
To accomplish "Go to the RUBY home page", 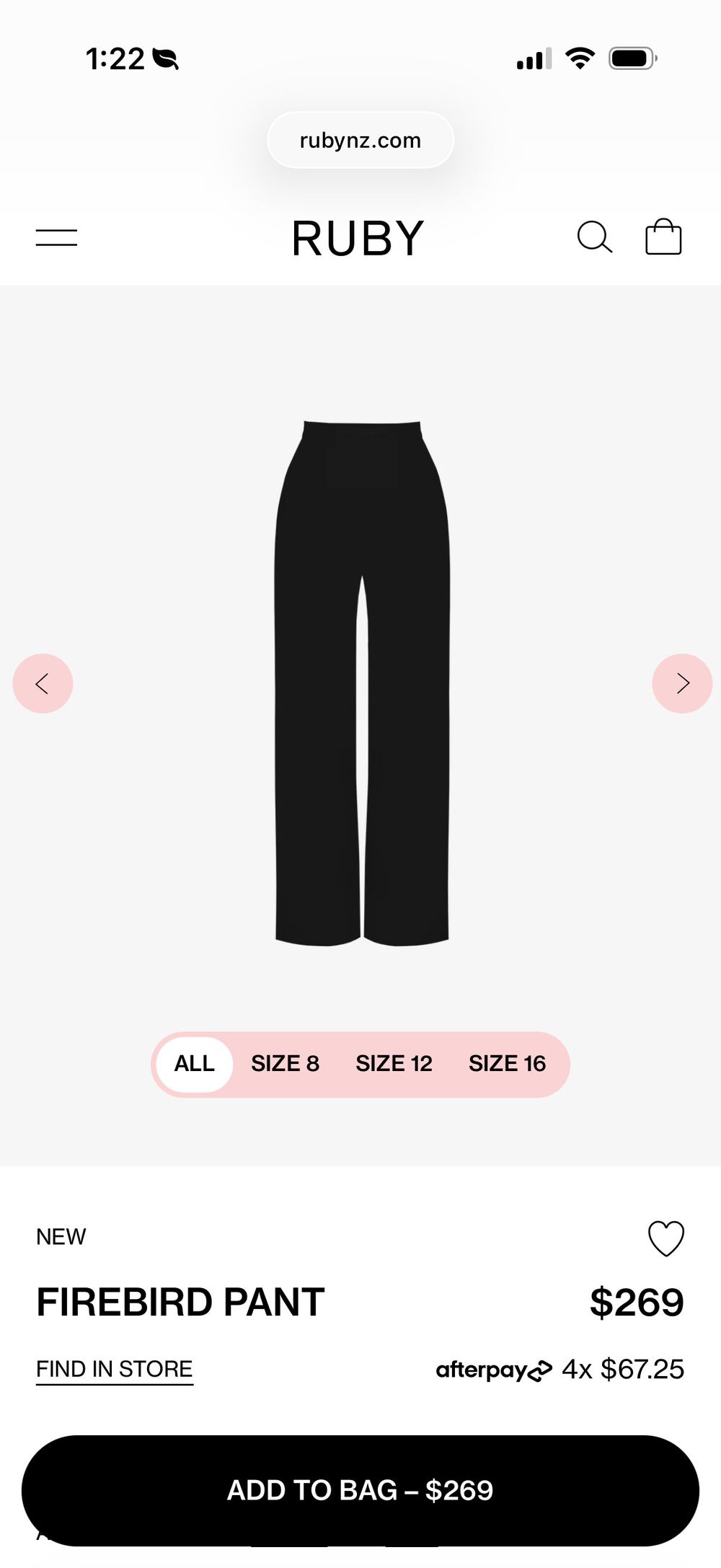I will [x=358, y=238].
